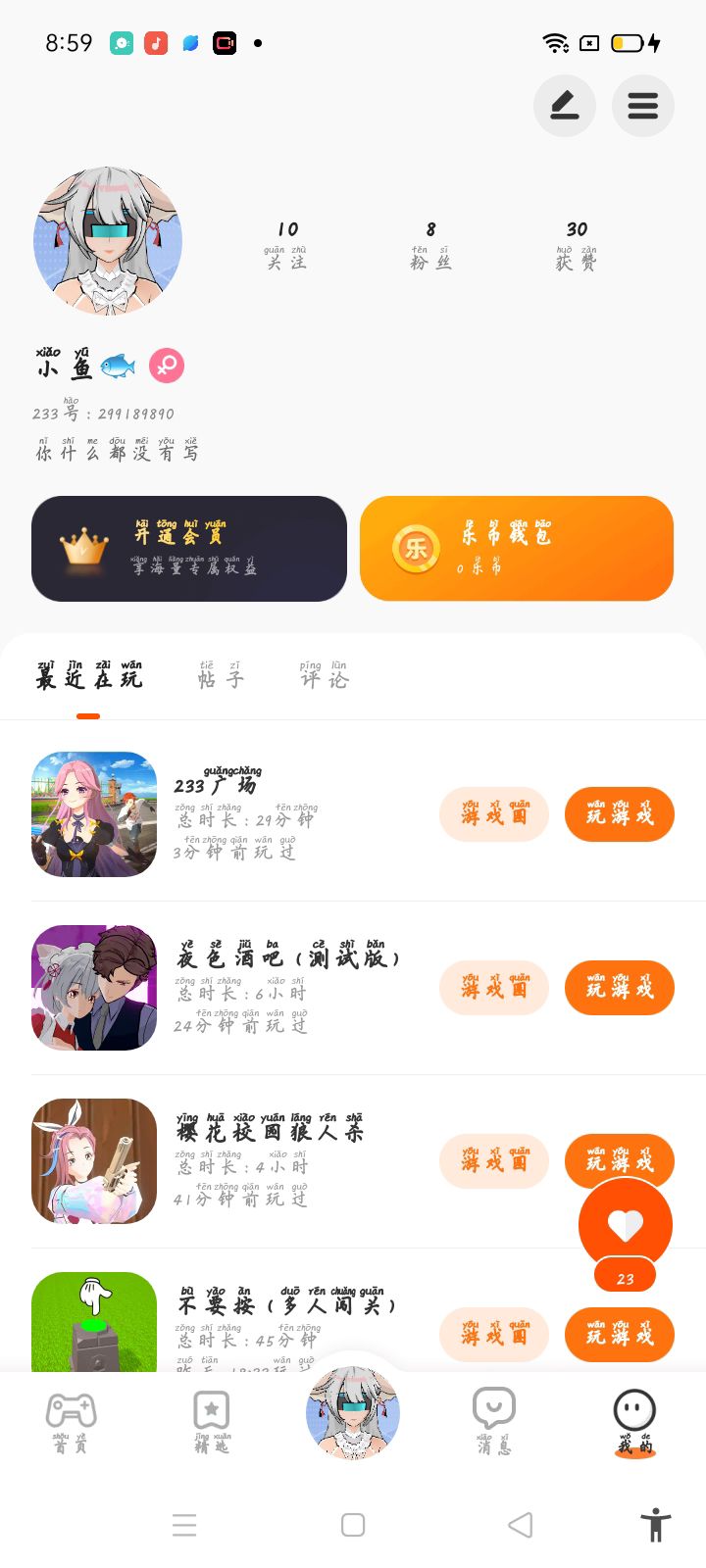Open 游戏圈 for 233广场
This screenshot has height=1568, width=706.
[494, 814]
